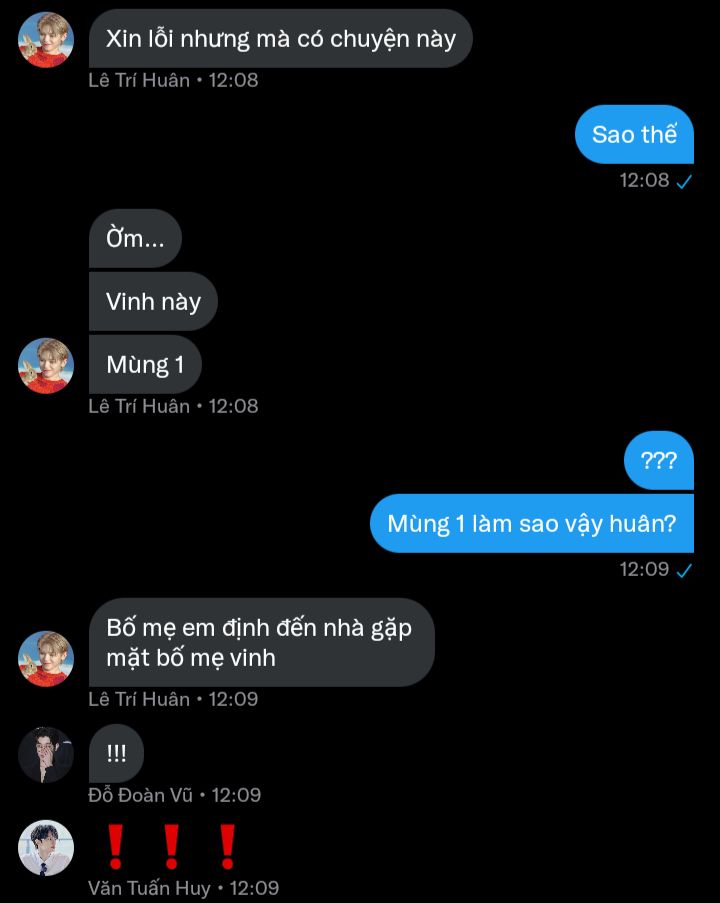Open Văn Tuấn Huy's profile picture
This screenshot has width=720, height=903.
(46, 848)
